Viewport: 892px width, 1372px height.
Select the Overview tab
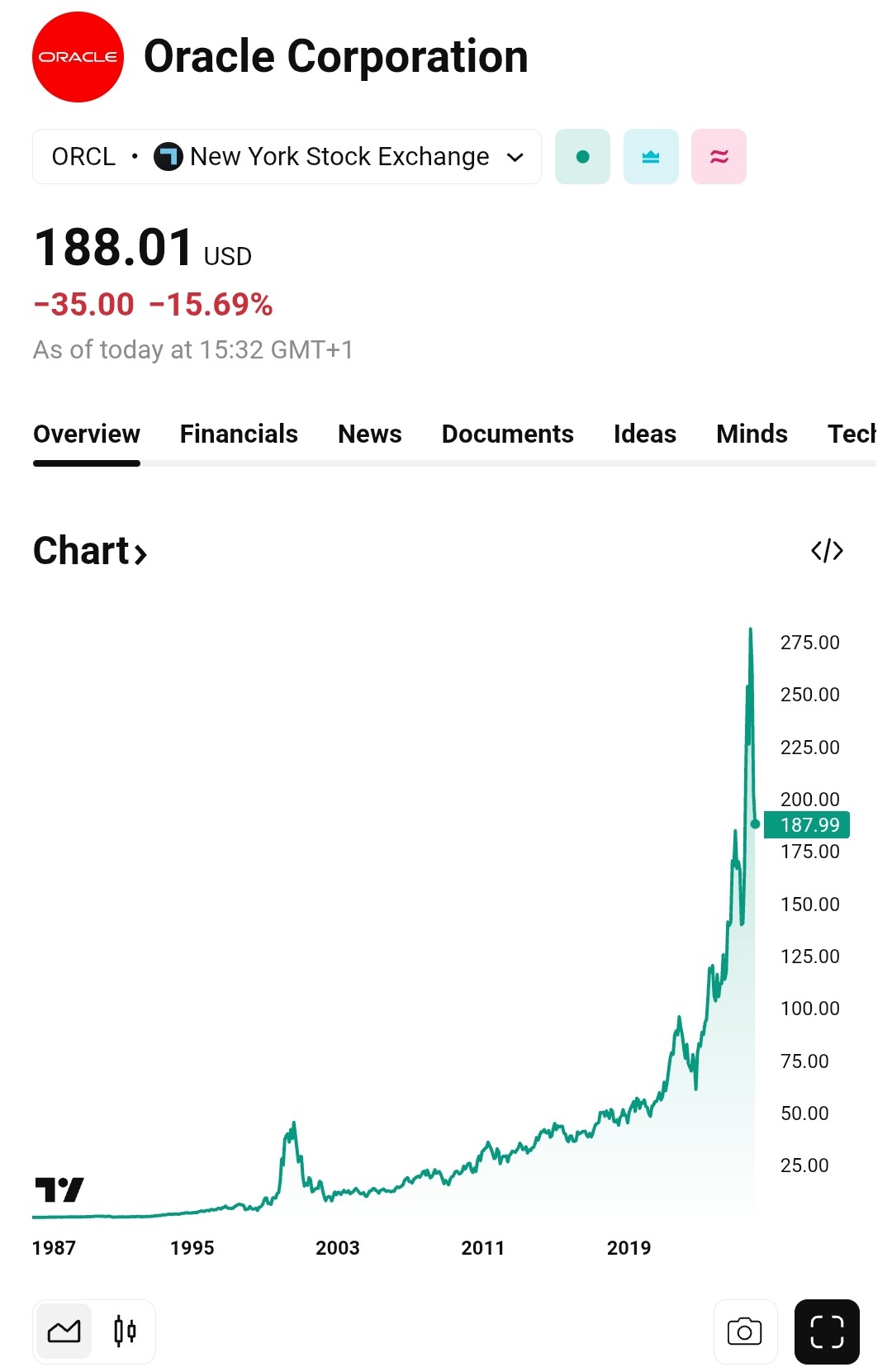[87, 434]
